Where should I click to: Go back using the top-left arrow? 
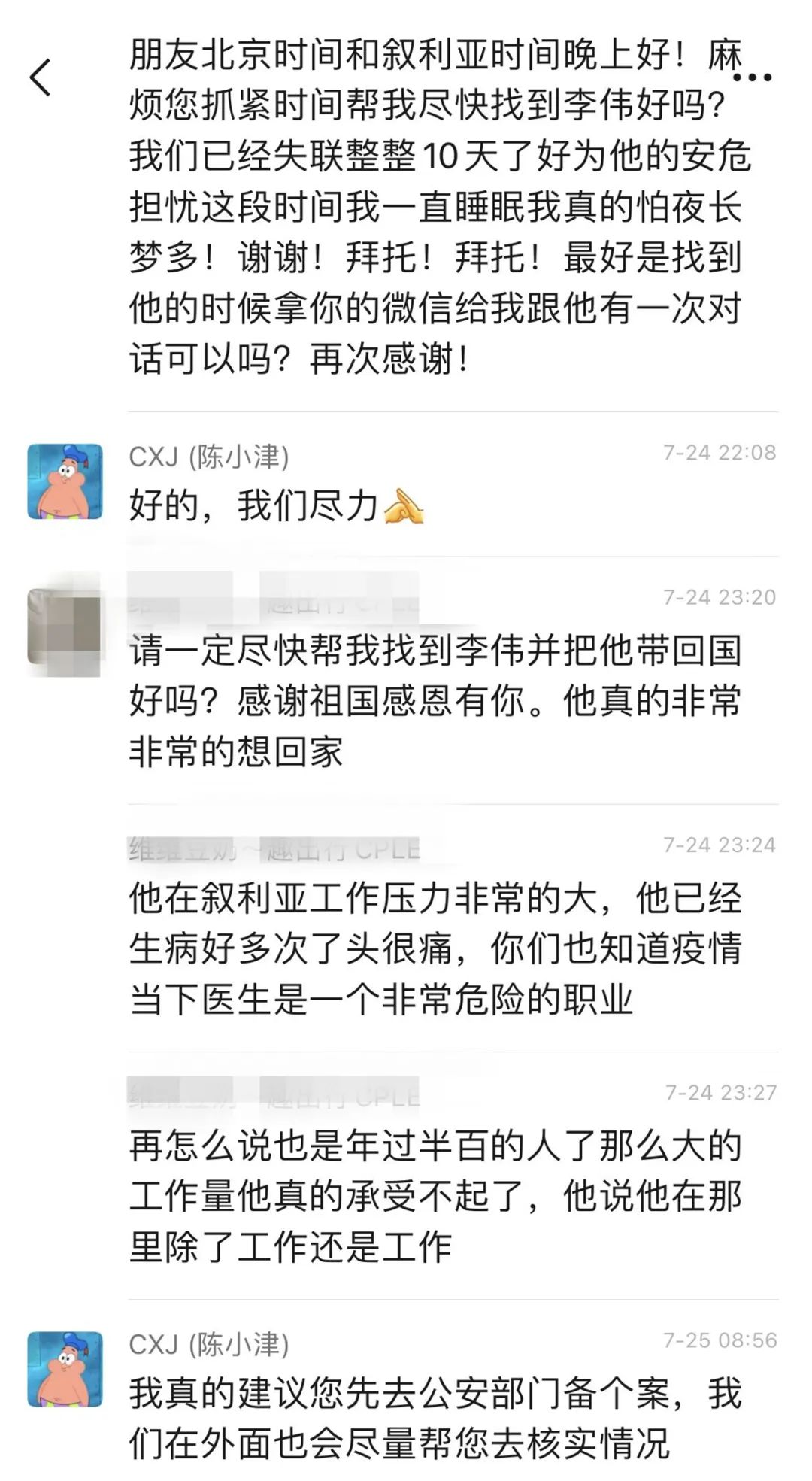pos(41,77)
